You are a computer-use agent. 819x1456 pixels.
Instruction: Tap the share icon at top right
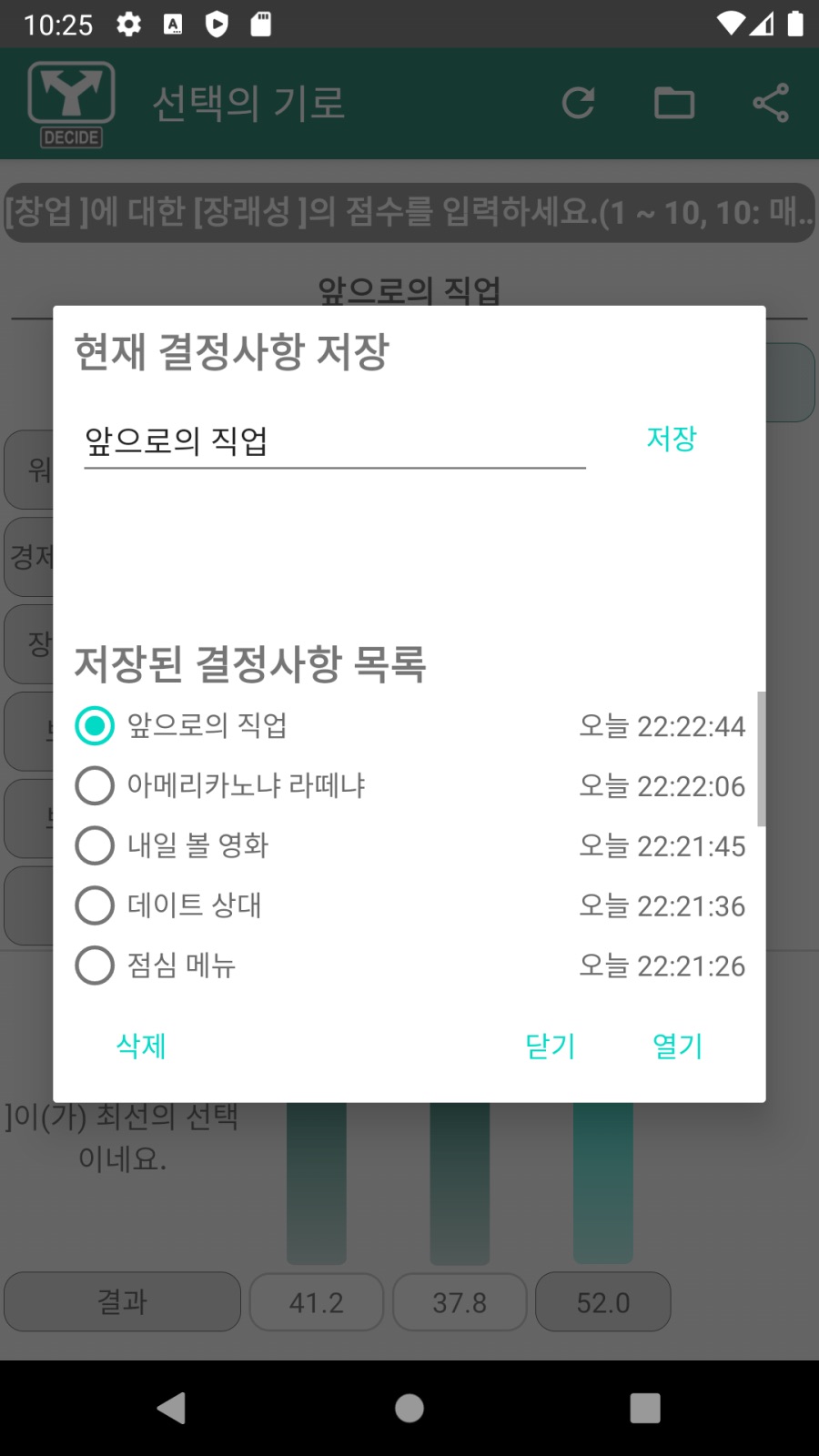tap(770, 103)
